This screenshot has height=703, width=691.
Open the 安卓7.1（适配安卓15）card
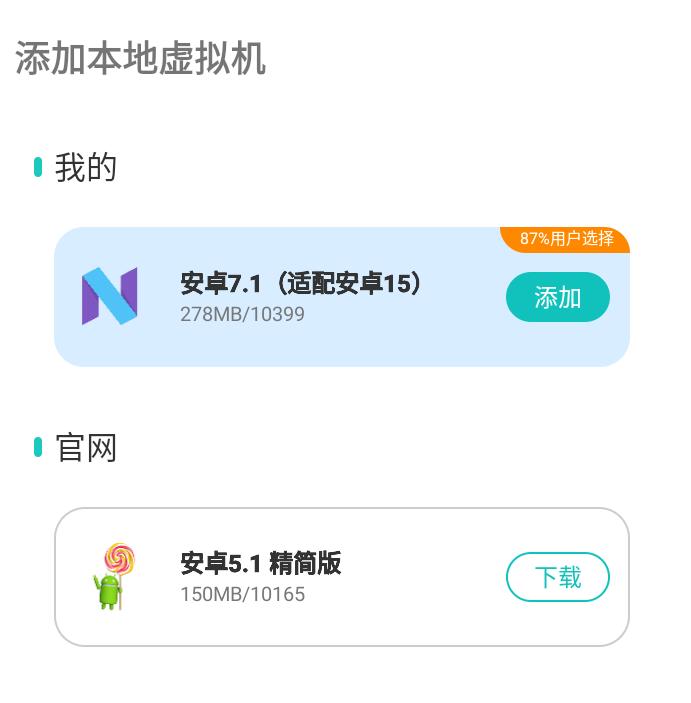(300, 297)
